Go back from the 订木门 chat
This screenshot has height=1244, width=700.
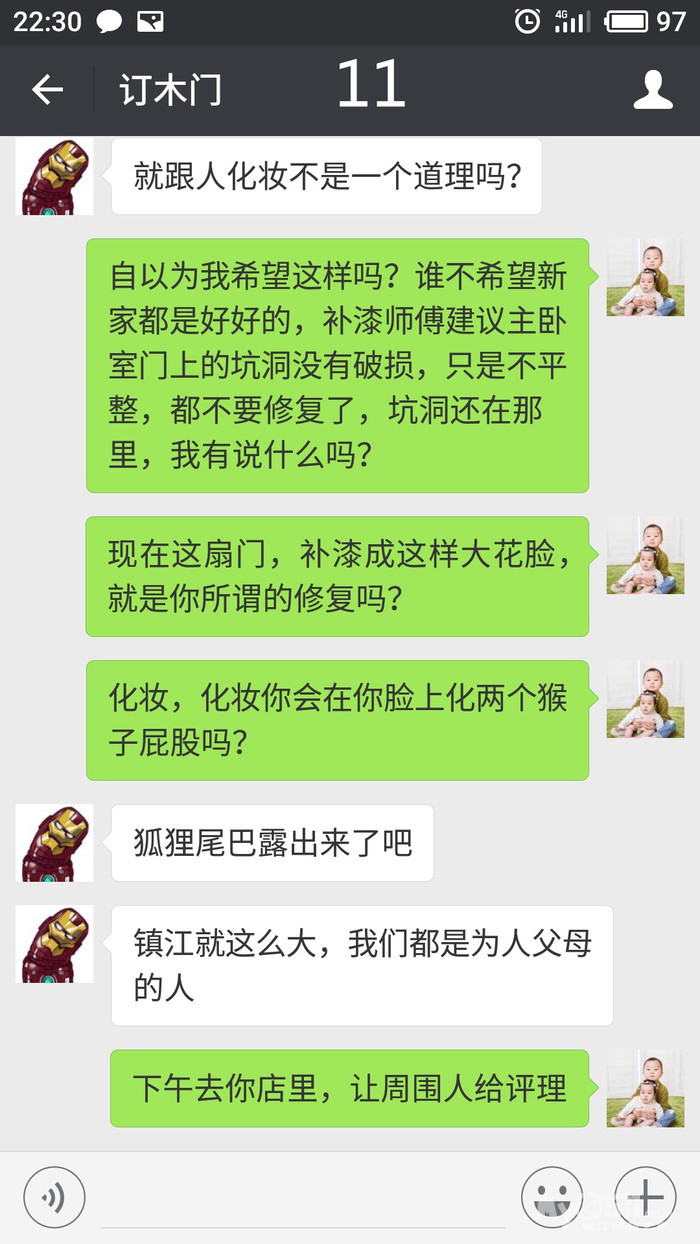click(x=47, y=90)
